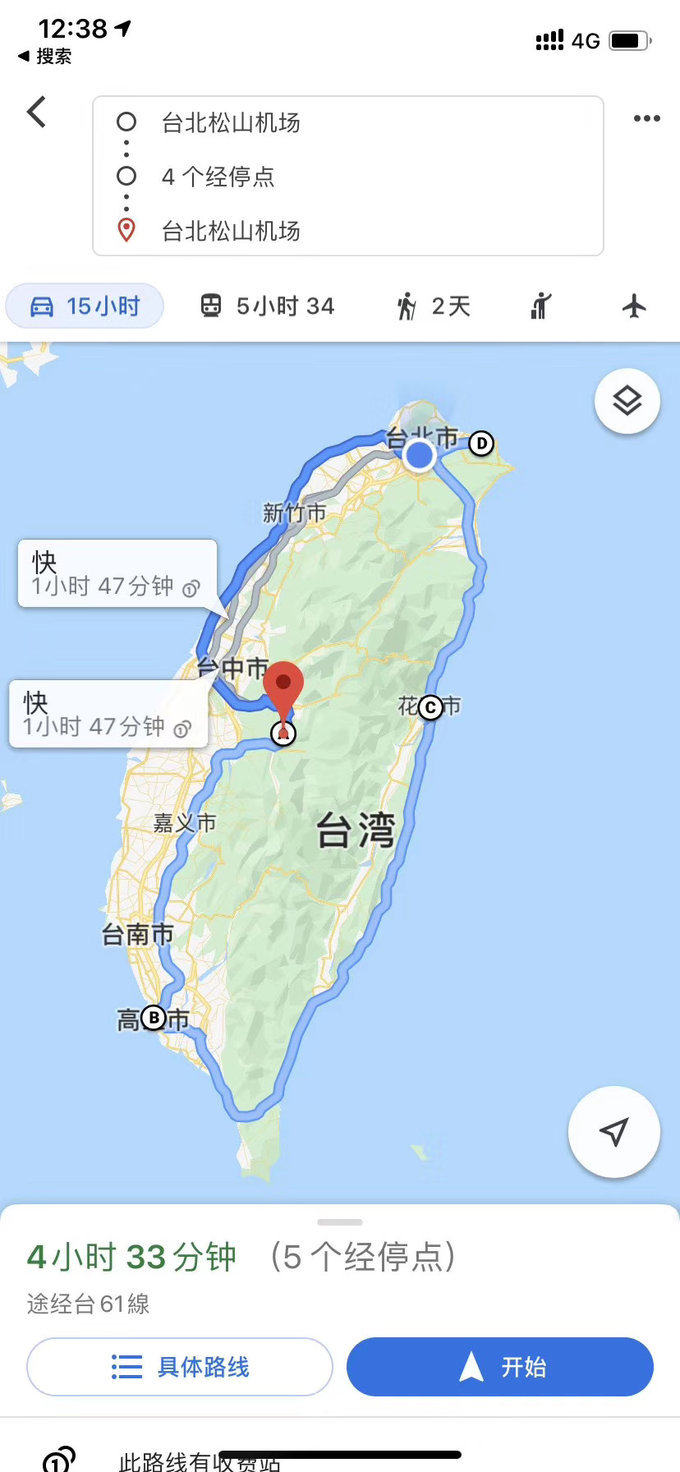Tap waypoint B marker at 高雄市
The height and width of the screenshot is (1472, 680).
click(153, 1018)
